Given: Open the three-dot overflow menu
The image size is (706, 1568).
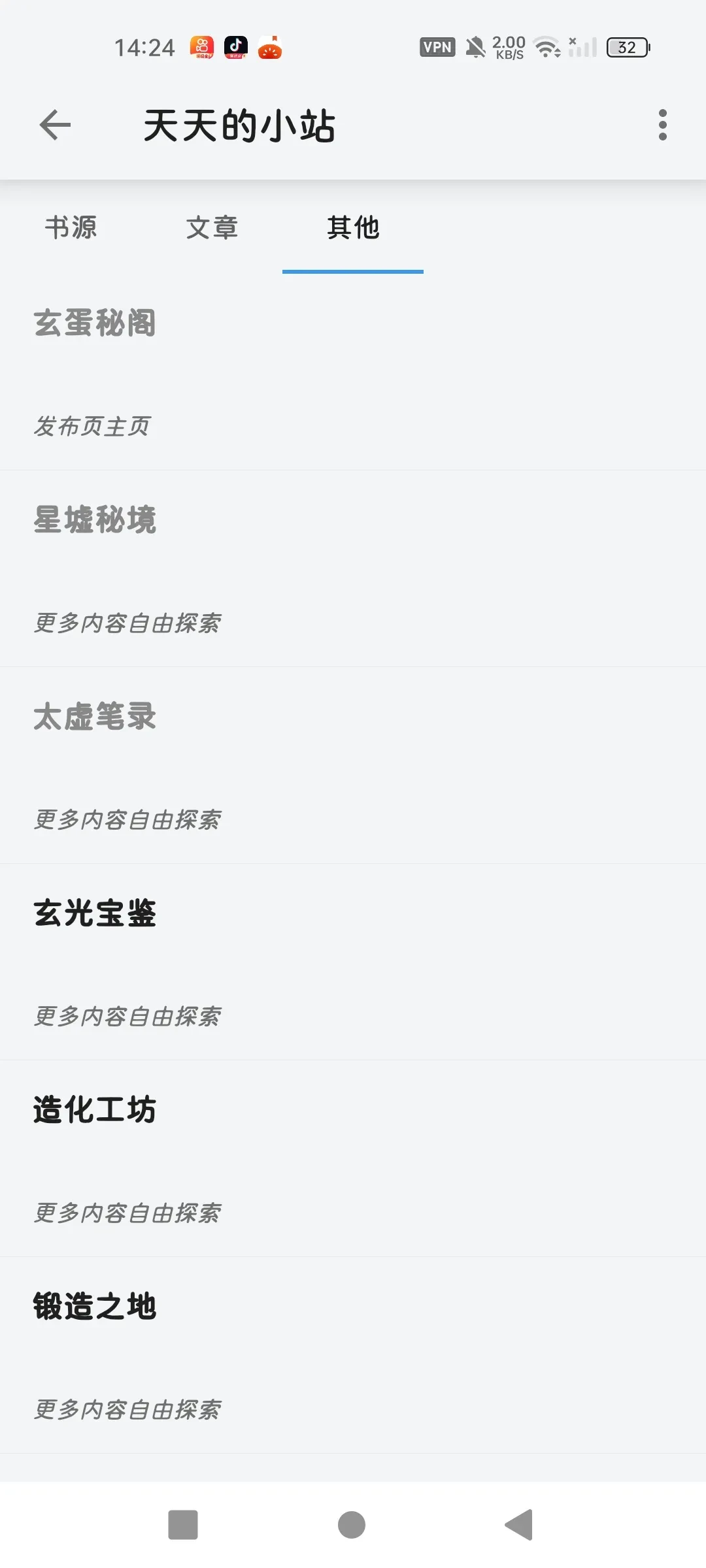Looking at the screenshot, I should tap(662, 125).
